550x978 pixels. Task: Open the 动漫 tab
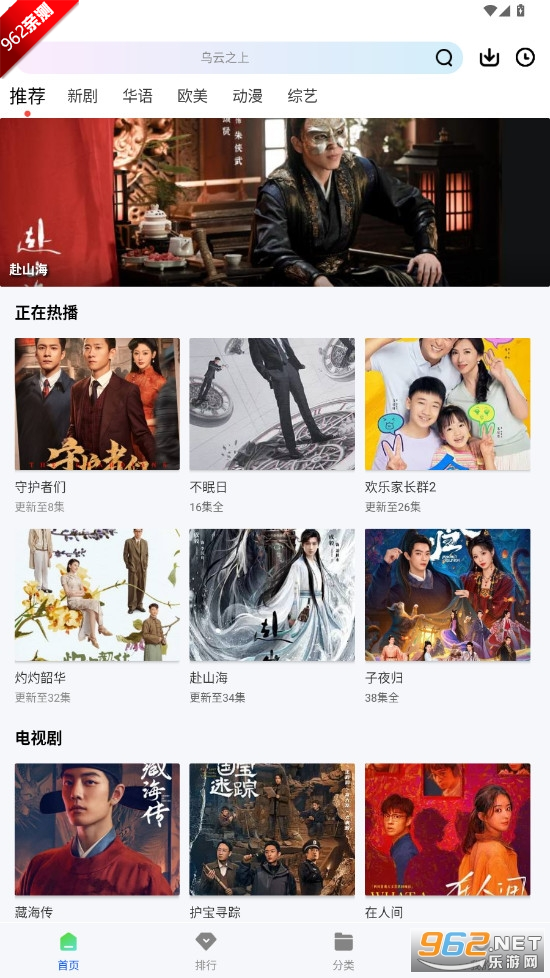coord(248,96)
